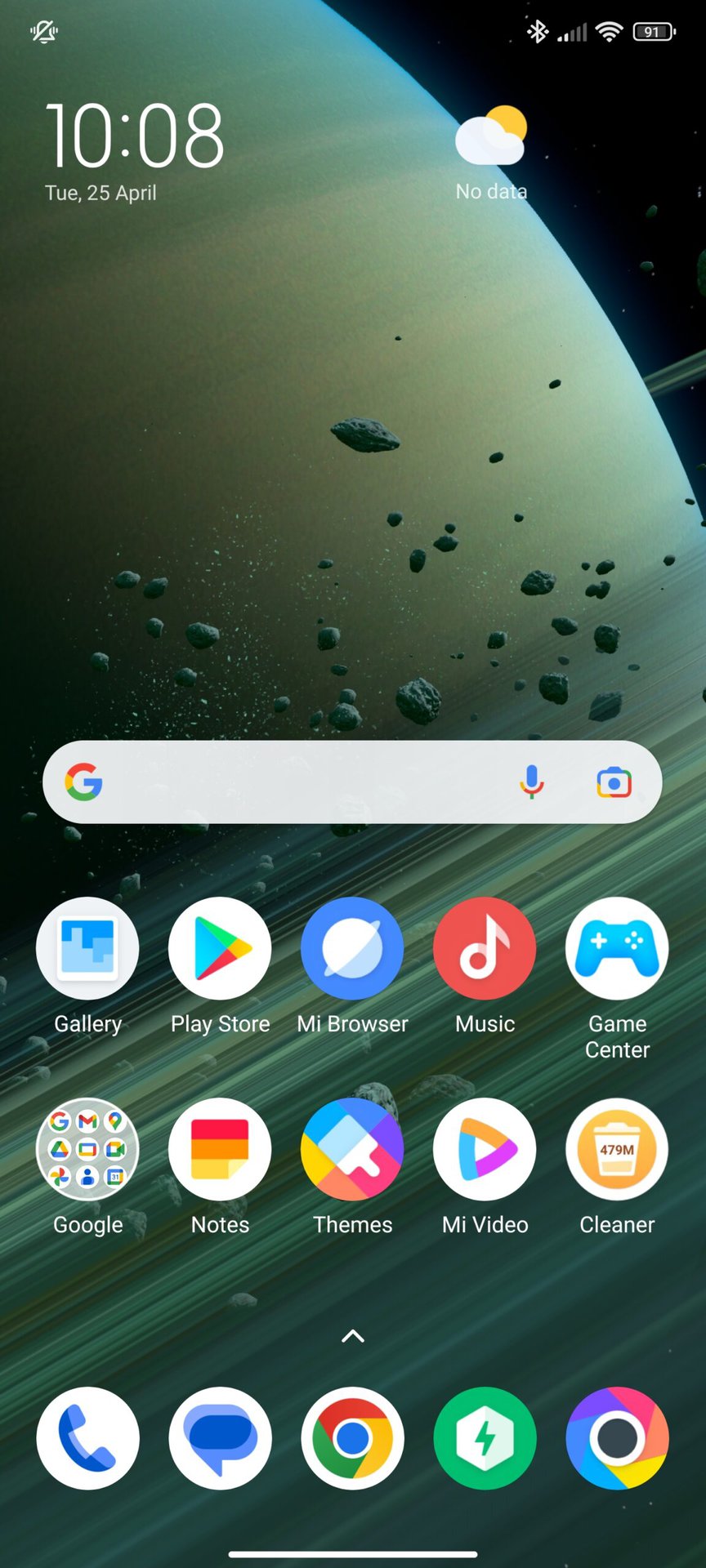Launch Chrome from the dock
This screenshot has height=1568, width=706.
(352, 1438)
